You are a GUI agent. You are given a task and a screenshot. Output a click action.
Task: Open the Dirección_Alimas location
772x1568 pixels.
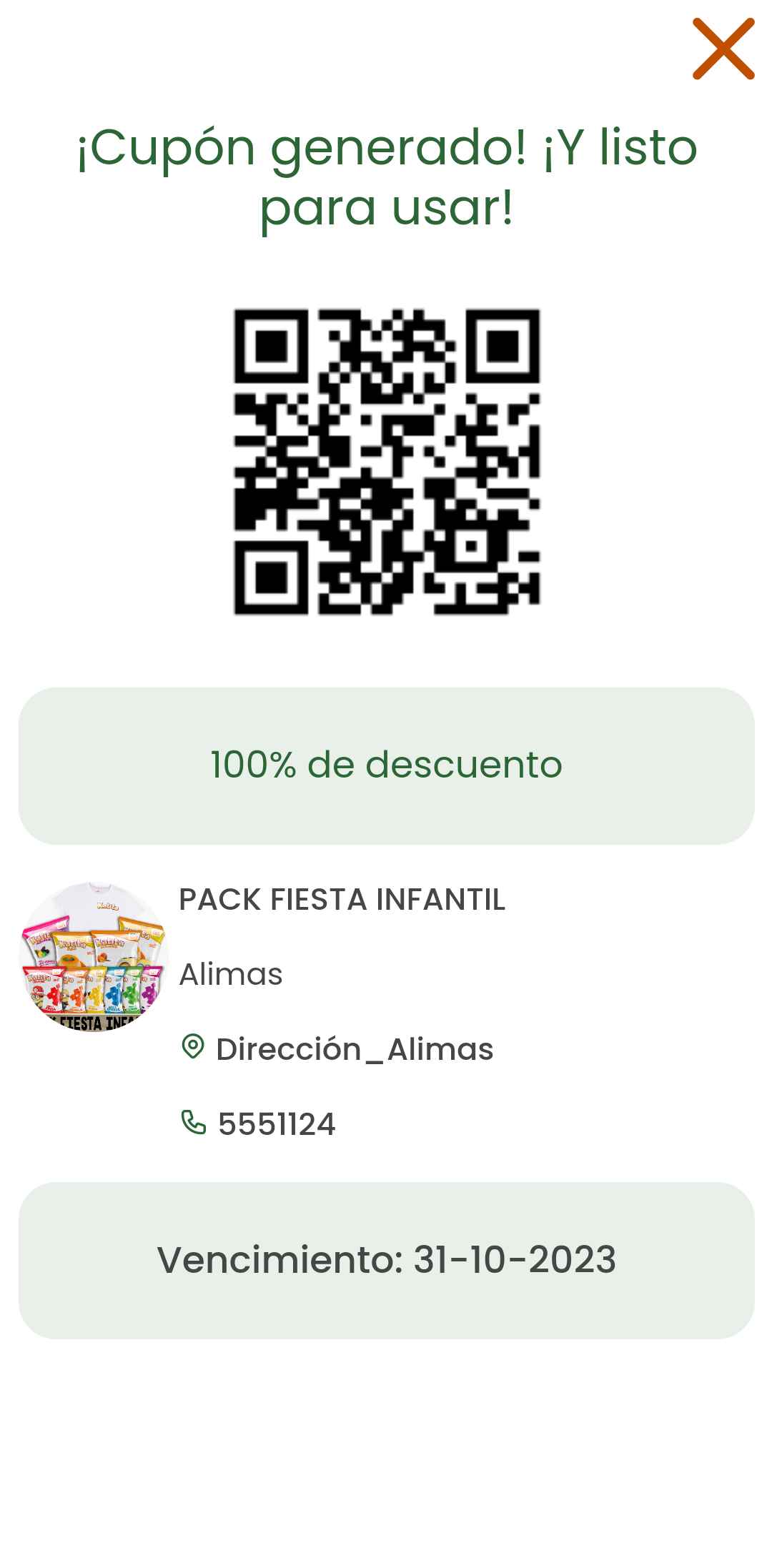[337, 1048]
